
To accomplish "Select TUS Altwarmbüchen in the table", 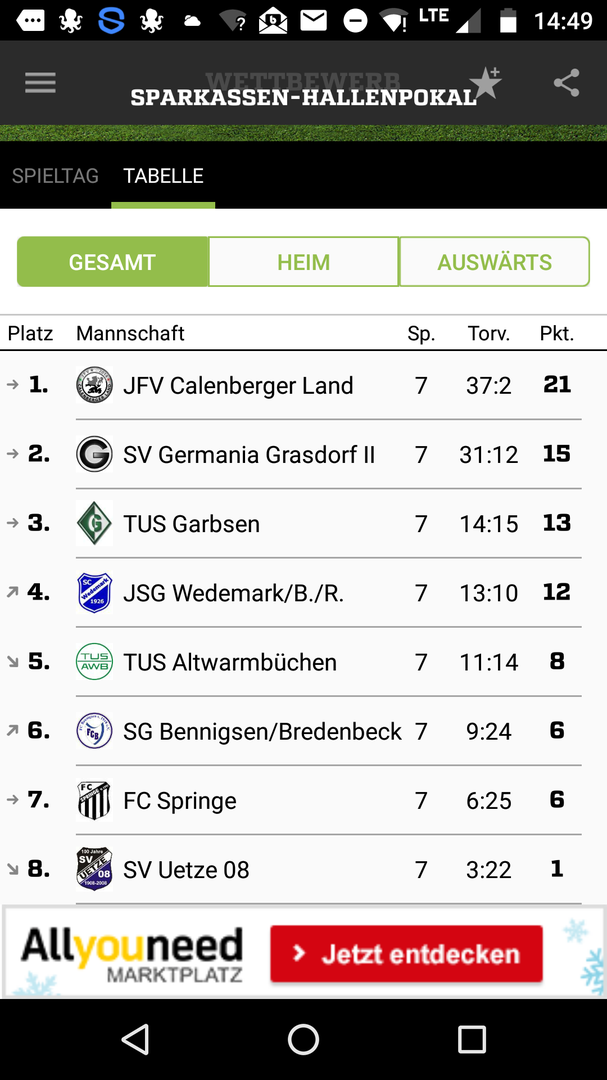I will (x=230, y=662).
